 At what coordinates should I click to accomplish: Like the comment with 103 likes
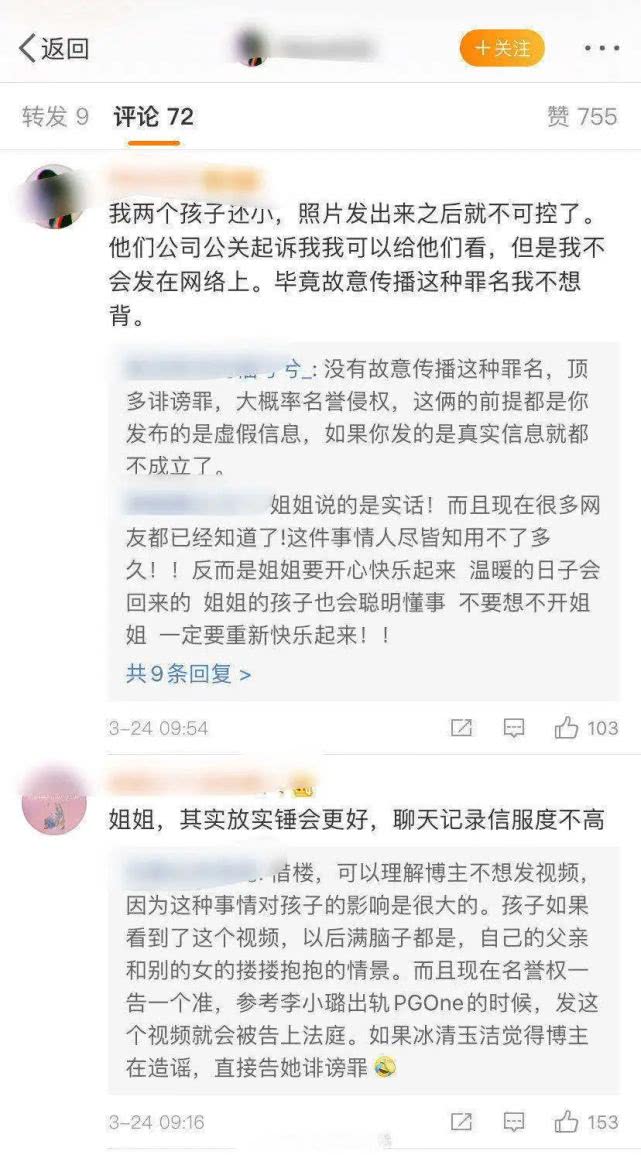click(568, 727)
